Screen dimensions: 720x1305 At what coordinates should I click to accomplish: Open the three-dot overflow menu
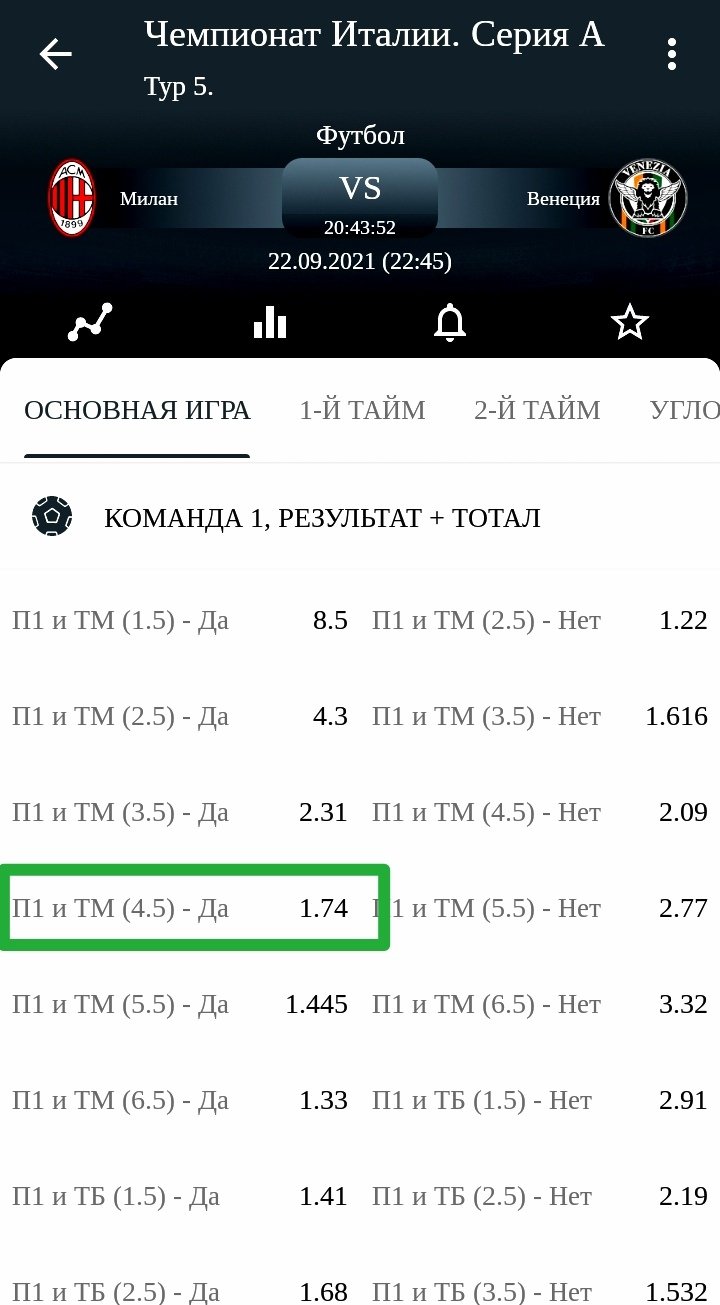pyautogui.click(x=672, y=54)
